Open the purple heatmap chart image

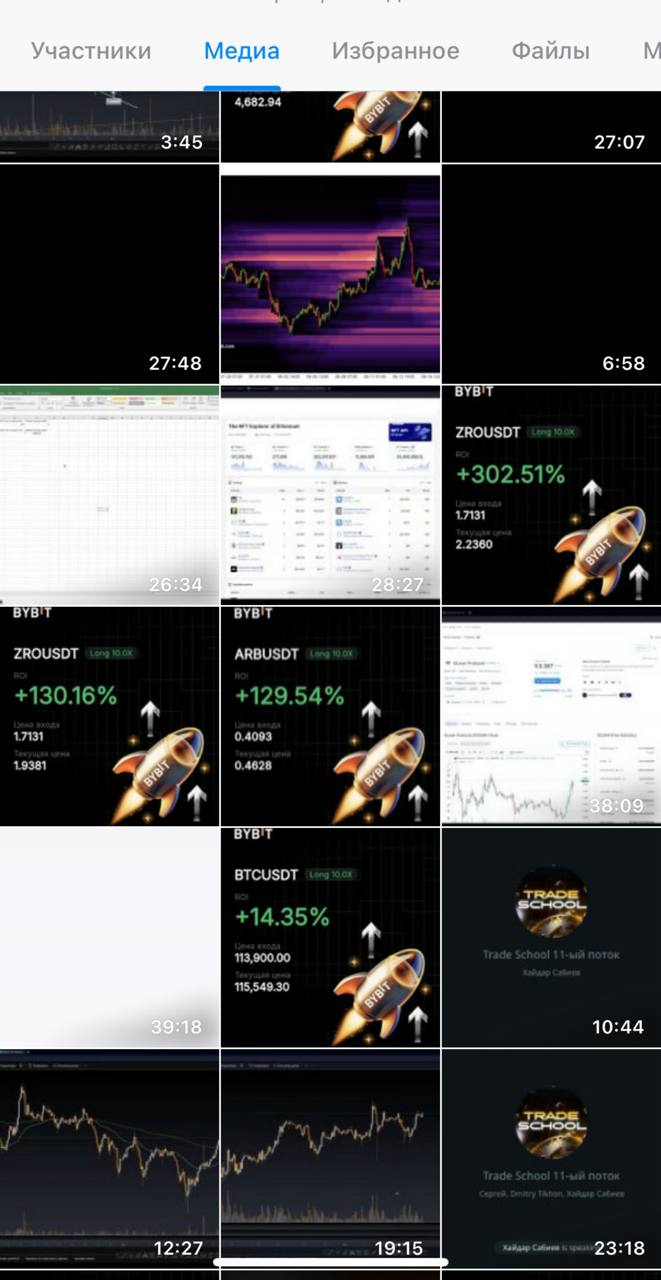[x=330, y=273]
